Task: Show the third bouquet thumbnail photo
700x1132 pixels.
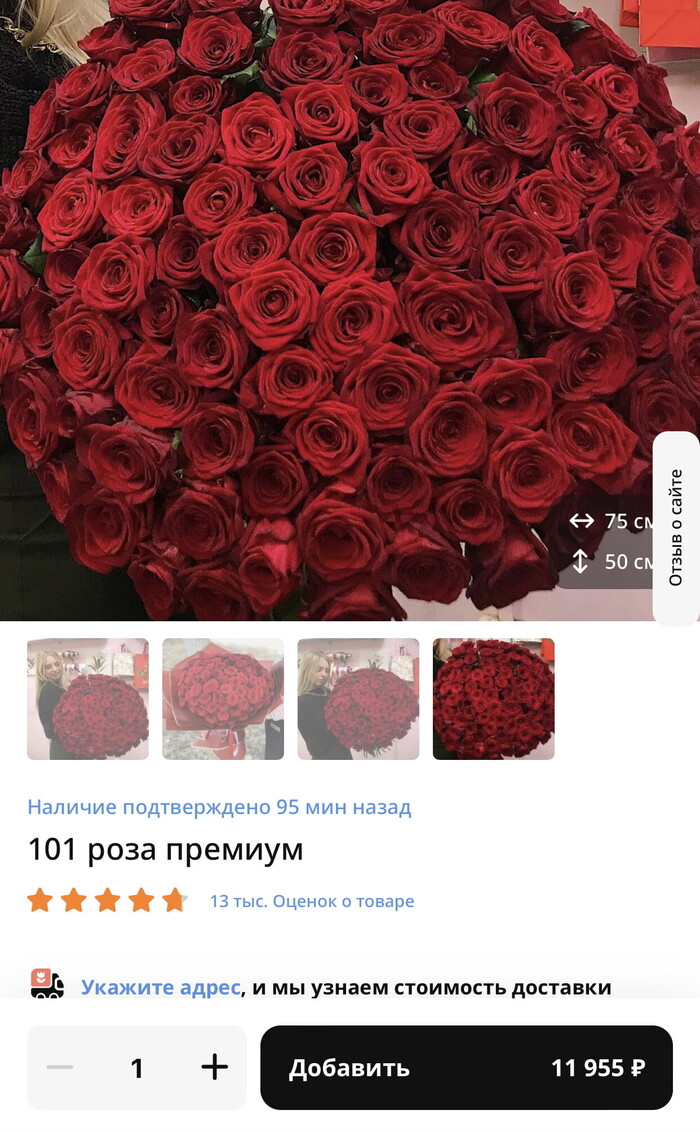Action: coord(358,699)
